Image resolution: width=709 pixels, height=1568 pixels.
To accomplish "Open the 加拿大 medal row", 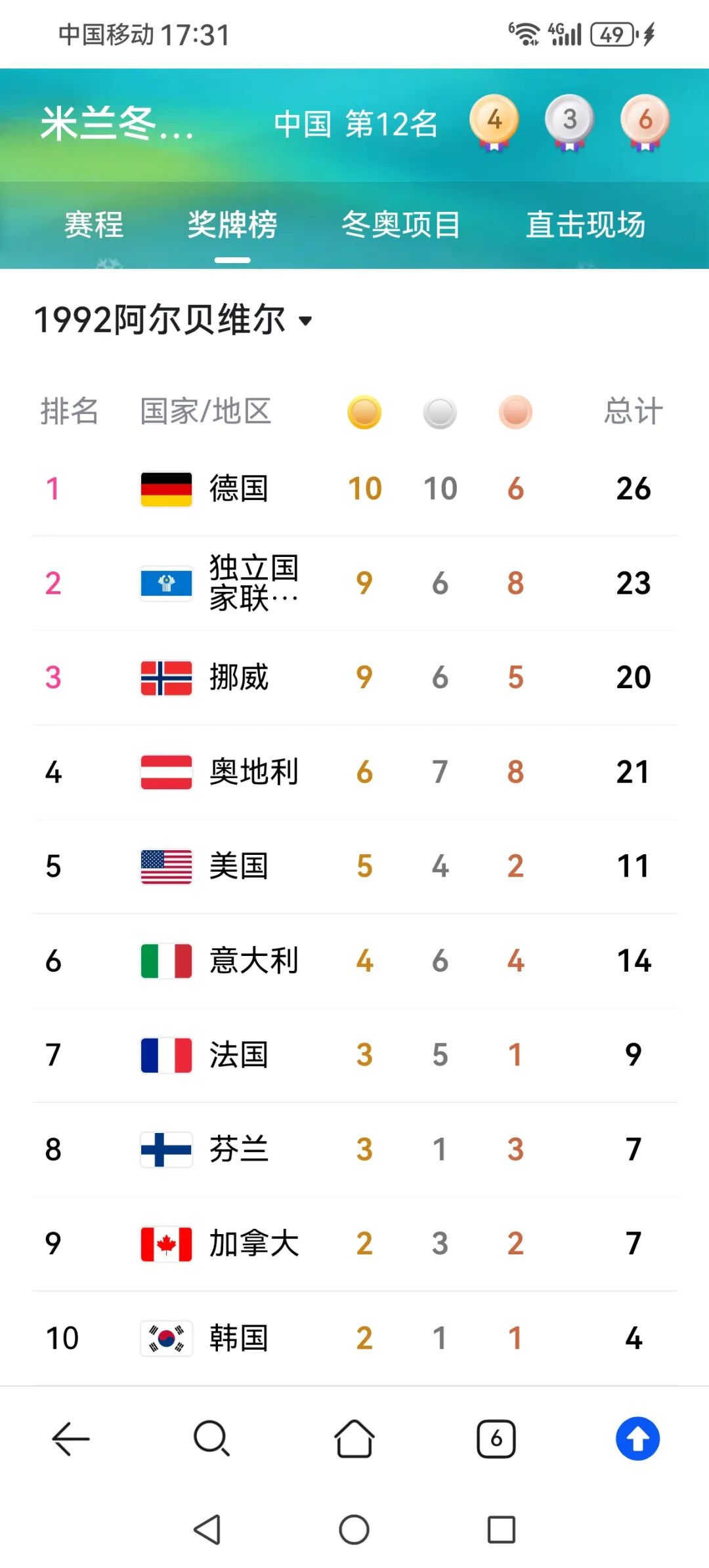I will coord(354,1243).
